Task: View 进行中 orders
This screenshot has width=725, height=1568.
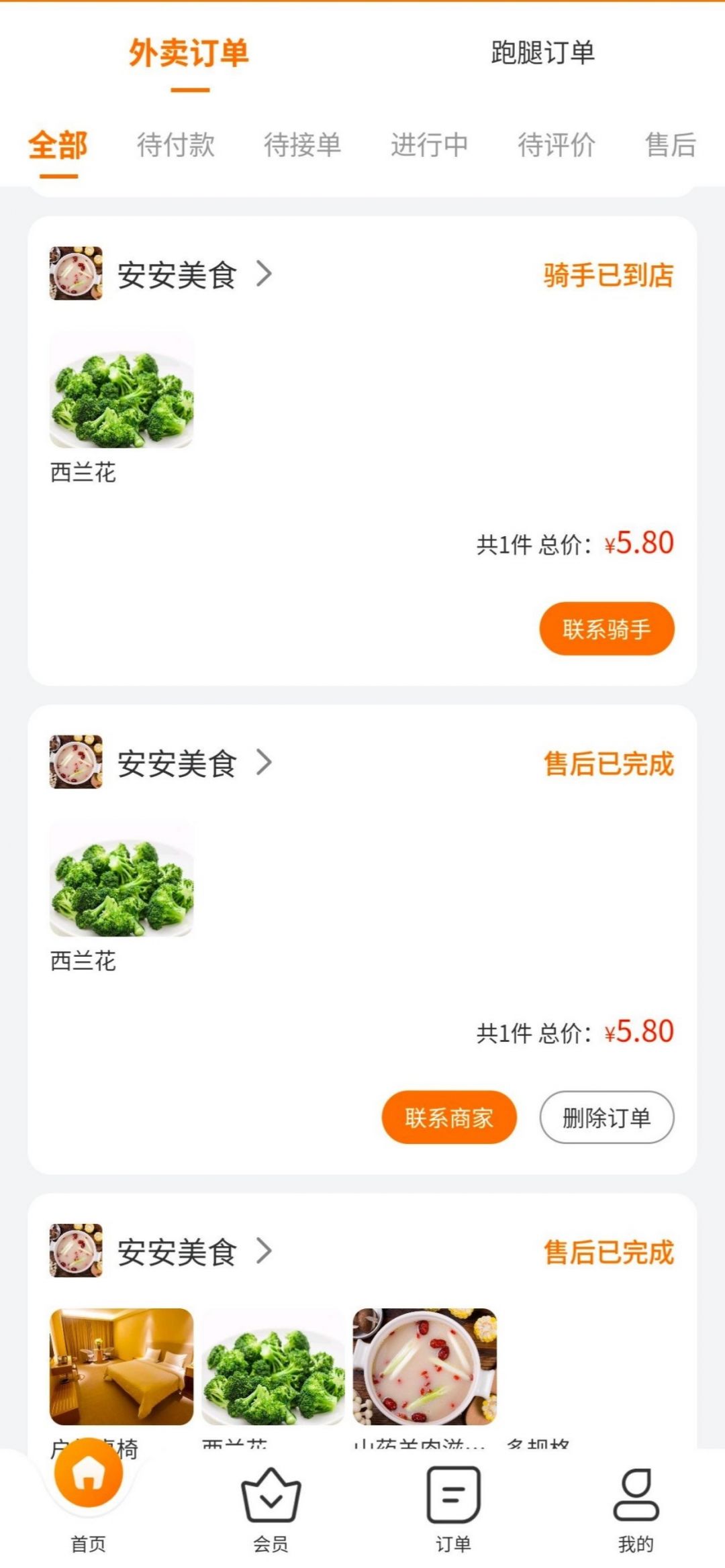Action: click(430, 145)
